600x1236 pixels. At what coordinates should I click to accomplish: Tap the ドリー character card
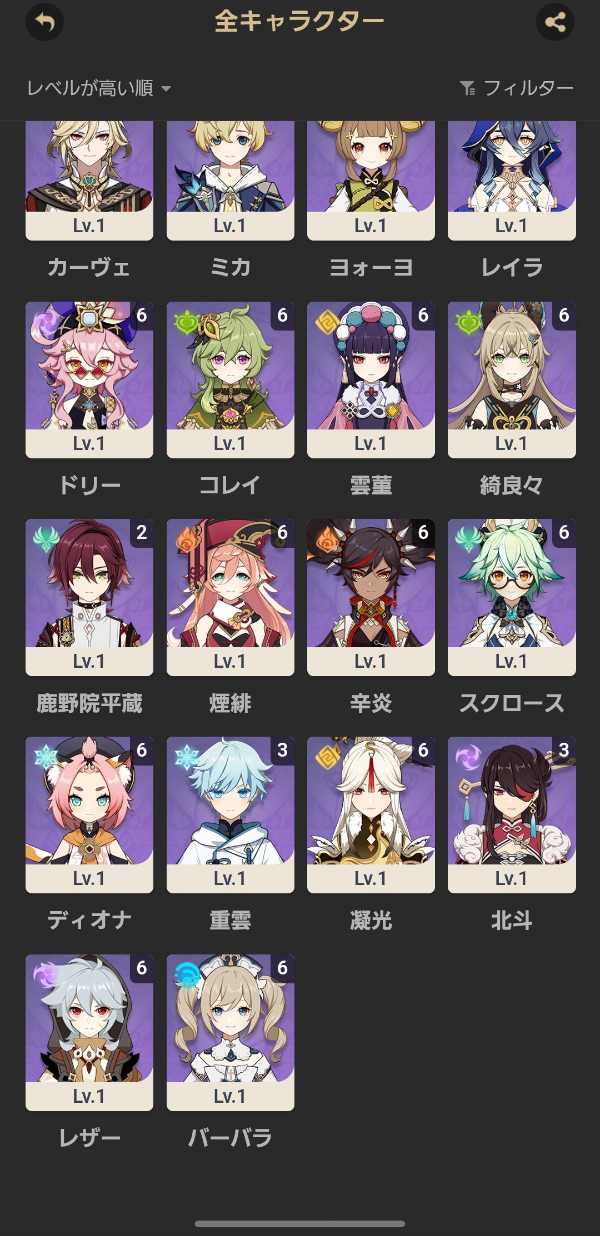(x=89, y=380)
